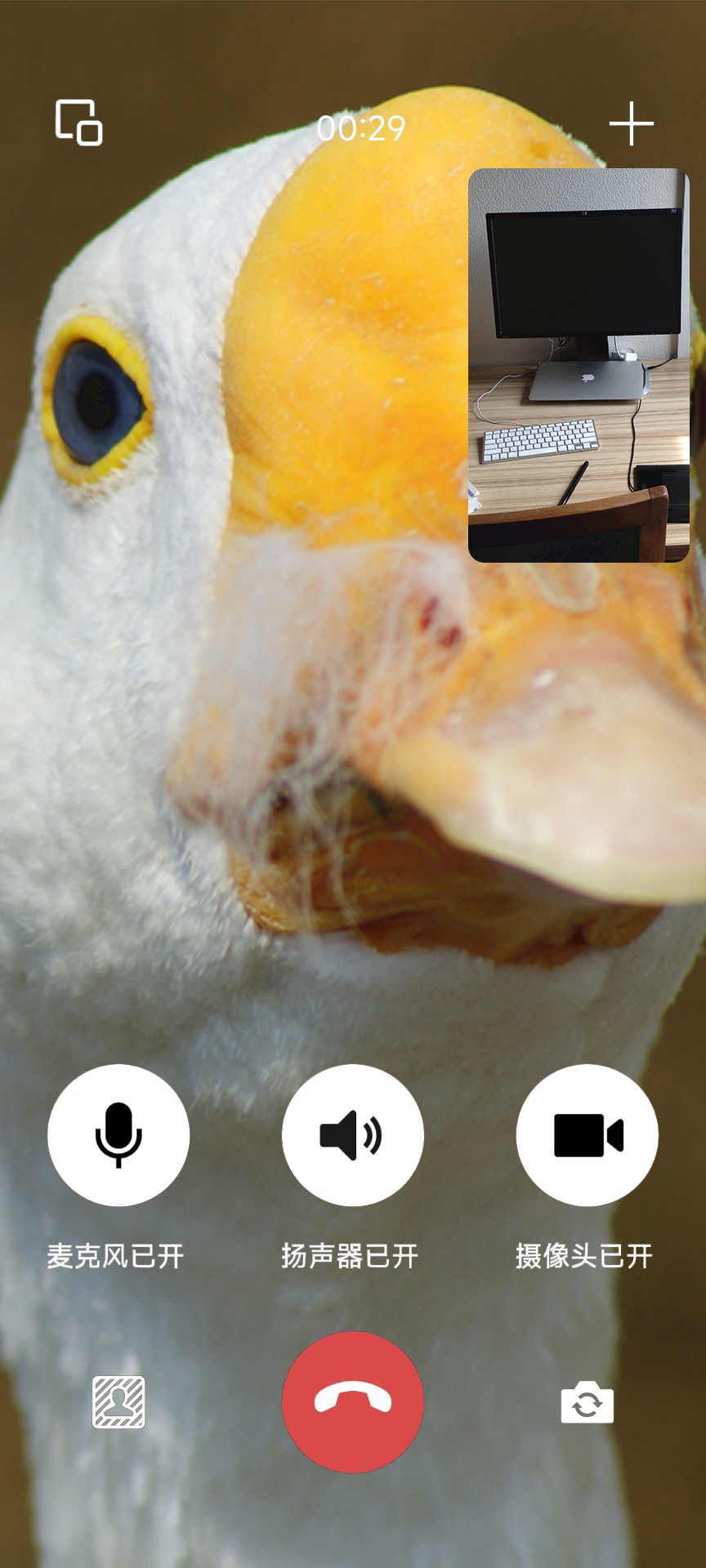The width and height of the screenshot is (706, 1568).
Task: Tap the striped portrait icon at bottom left
Action: click(119, 1402)
